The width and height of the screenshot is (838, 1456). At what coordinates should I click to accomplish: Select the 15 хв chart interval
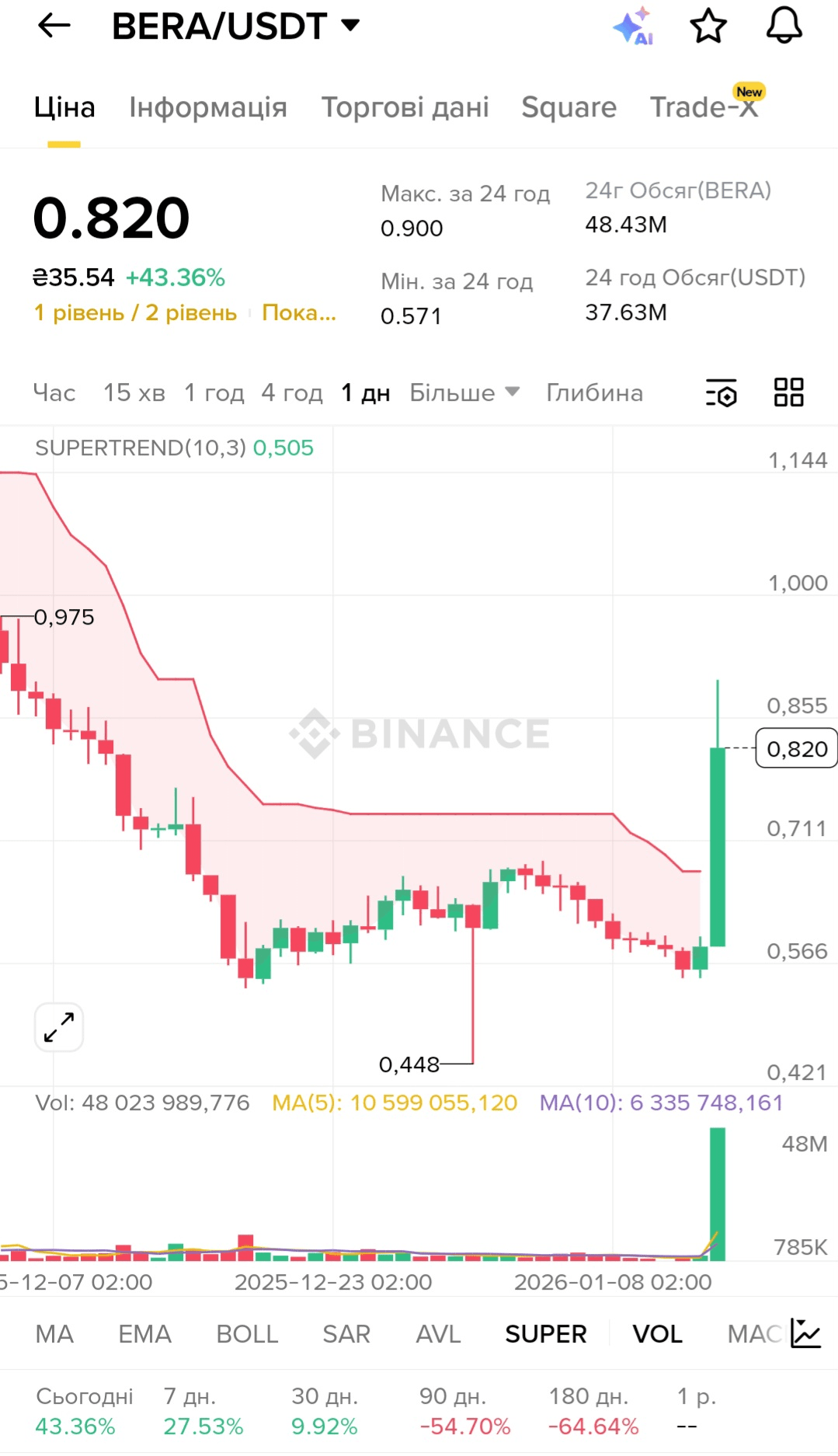(x=134, y=393)
